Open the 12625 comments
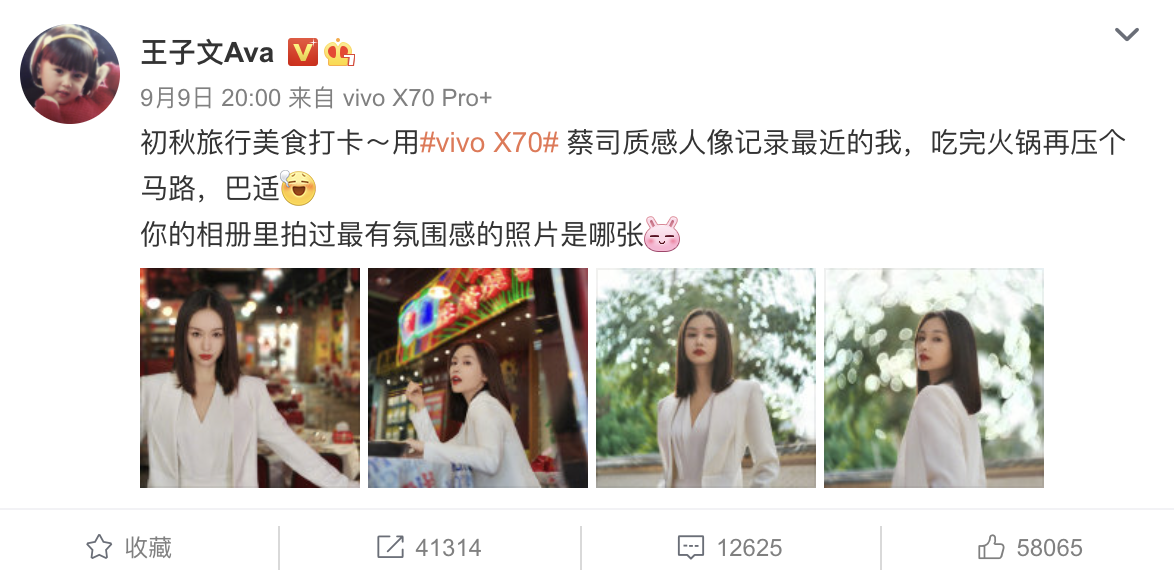 click(x=730, y=548)
